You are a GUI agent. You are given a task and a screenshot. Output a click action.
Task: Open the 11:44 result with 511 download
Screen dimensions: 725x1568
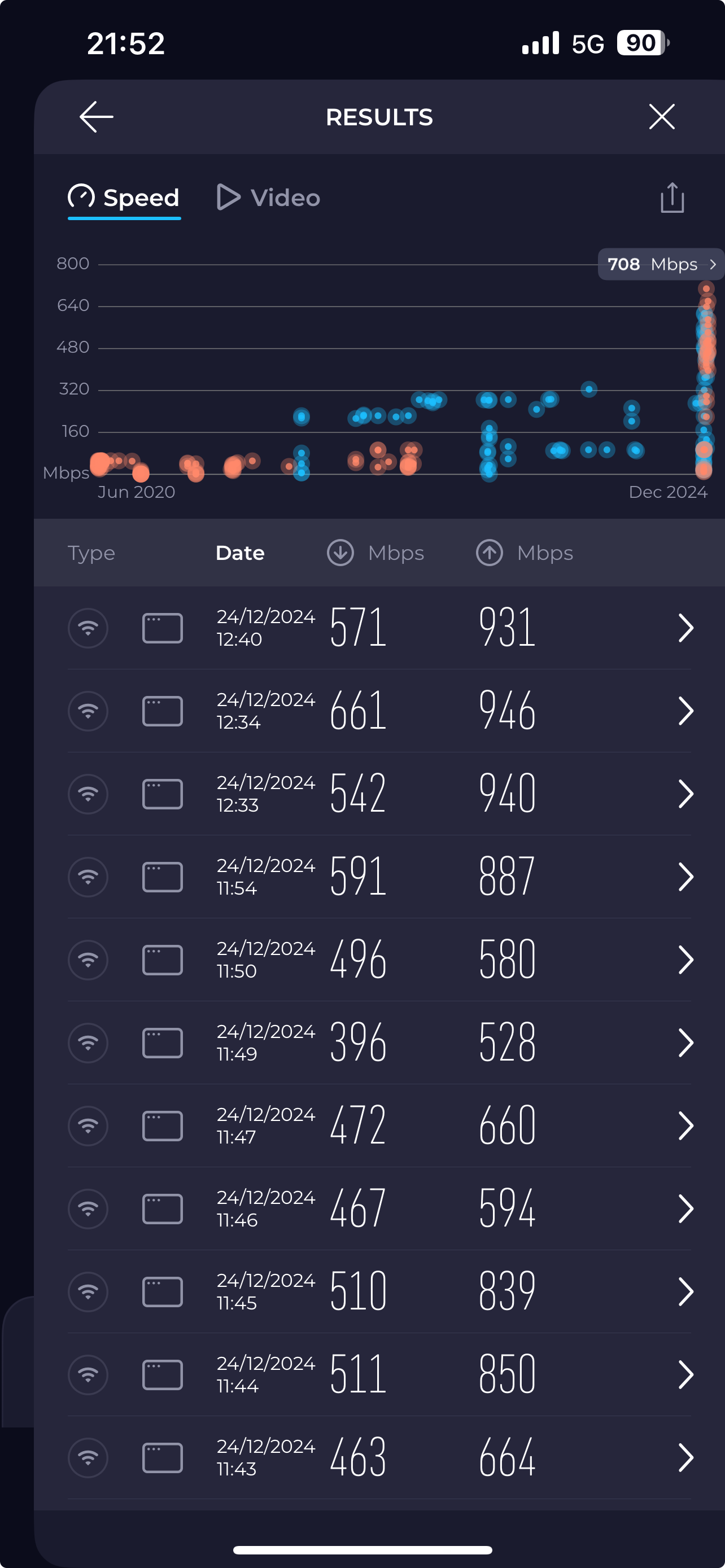379,1374
